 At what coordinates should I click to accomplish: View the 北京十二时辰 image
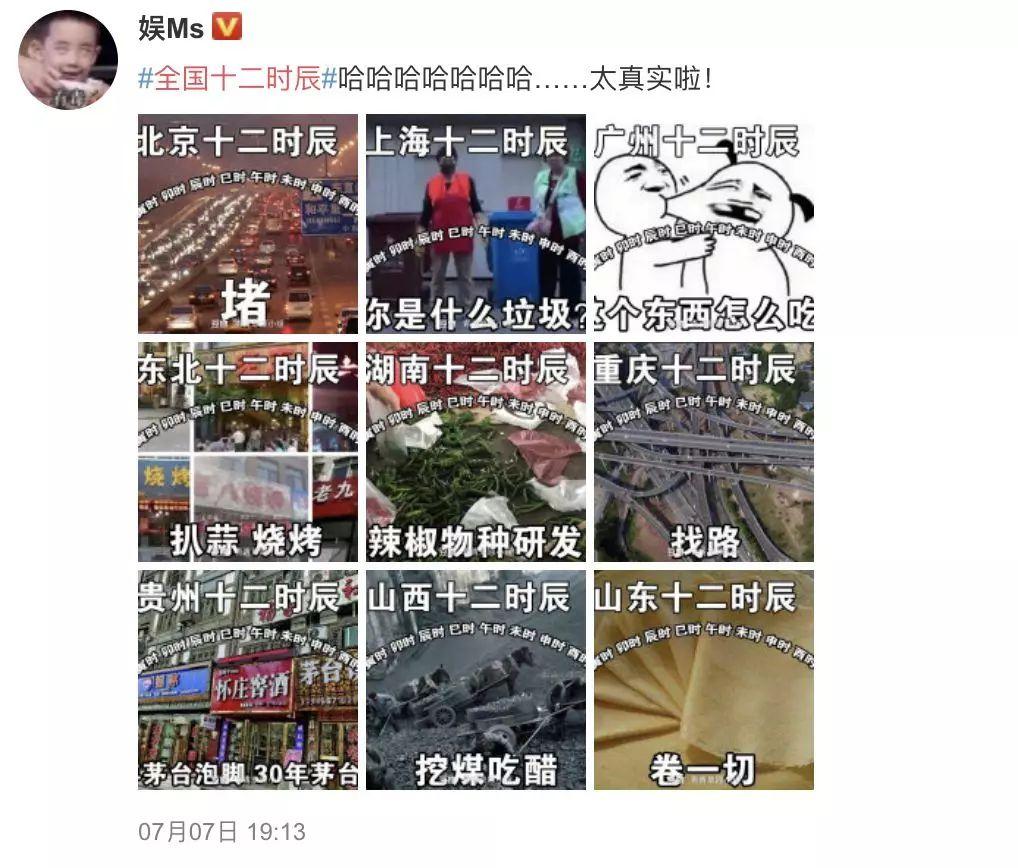pyautogui.click(x=247, y=223)
